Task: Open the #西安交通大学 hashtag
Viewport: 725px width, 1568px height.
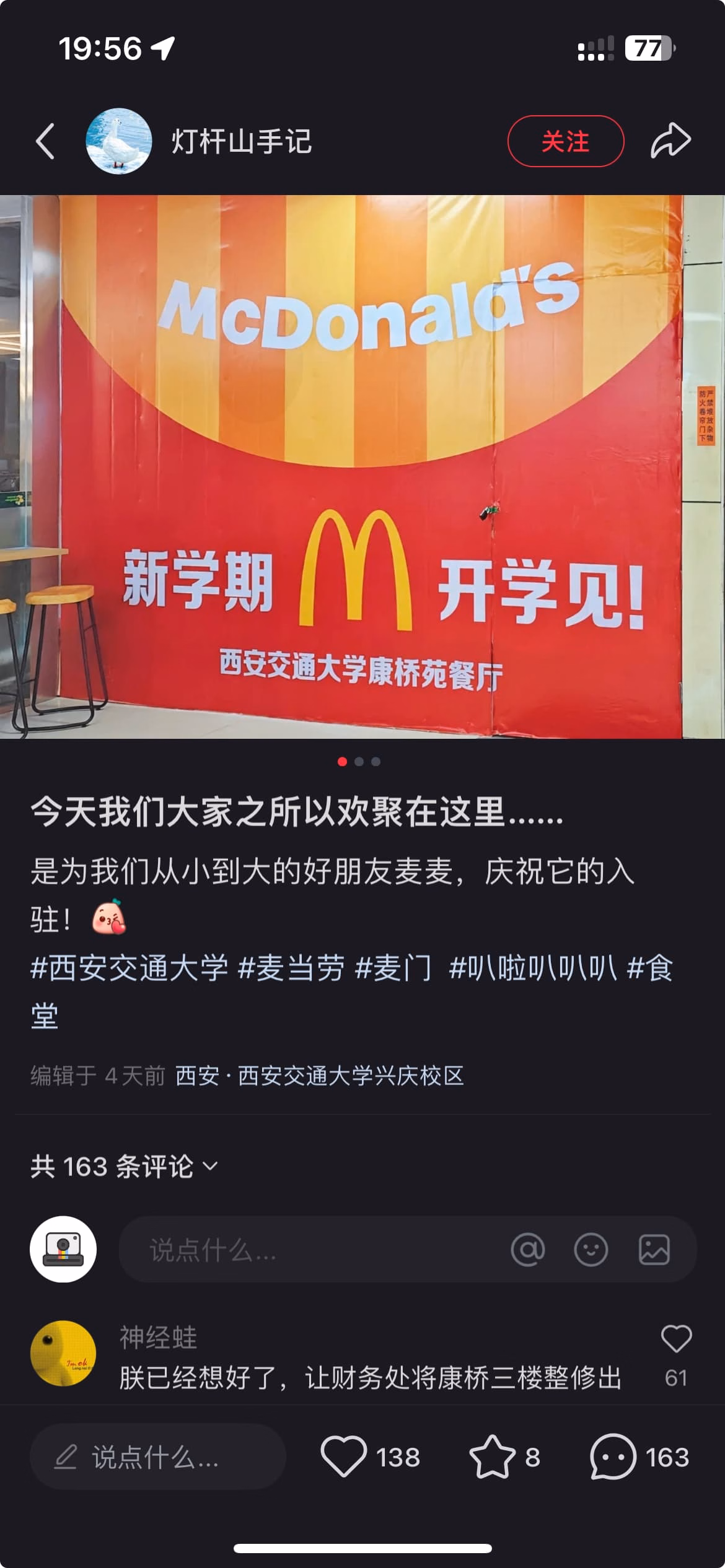Action: [129, 968]
